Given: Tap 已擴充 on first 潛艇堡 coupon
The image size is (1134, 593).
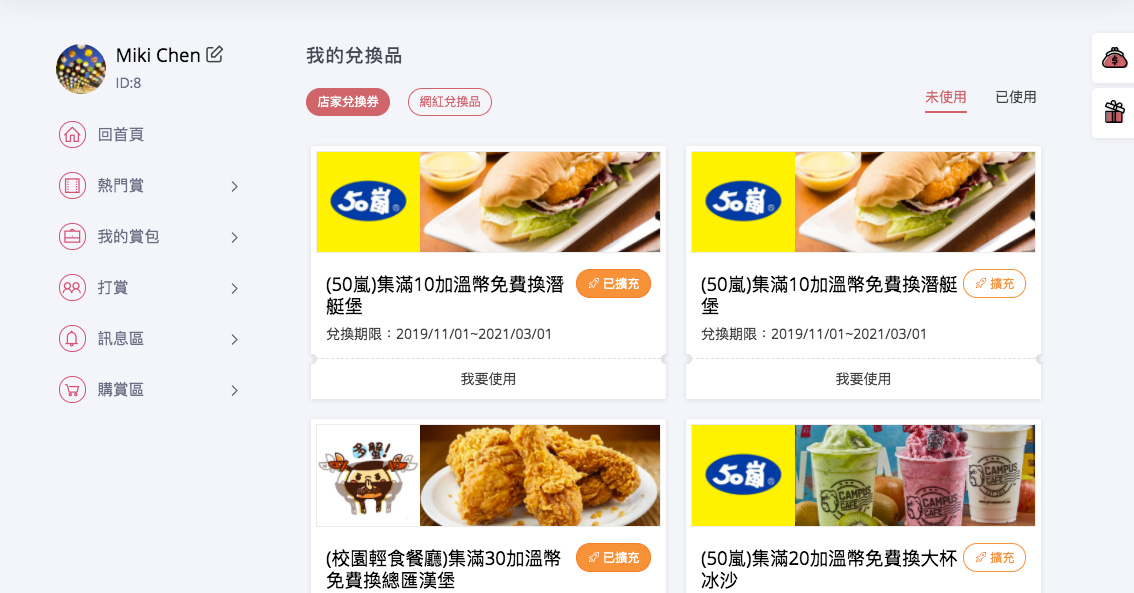Looking at the screenshot, I should 613,284.
